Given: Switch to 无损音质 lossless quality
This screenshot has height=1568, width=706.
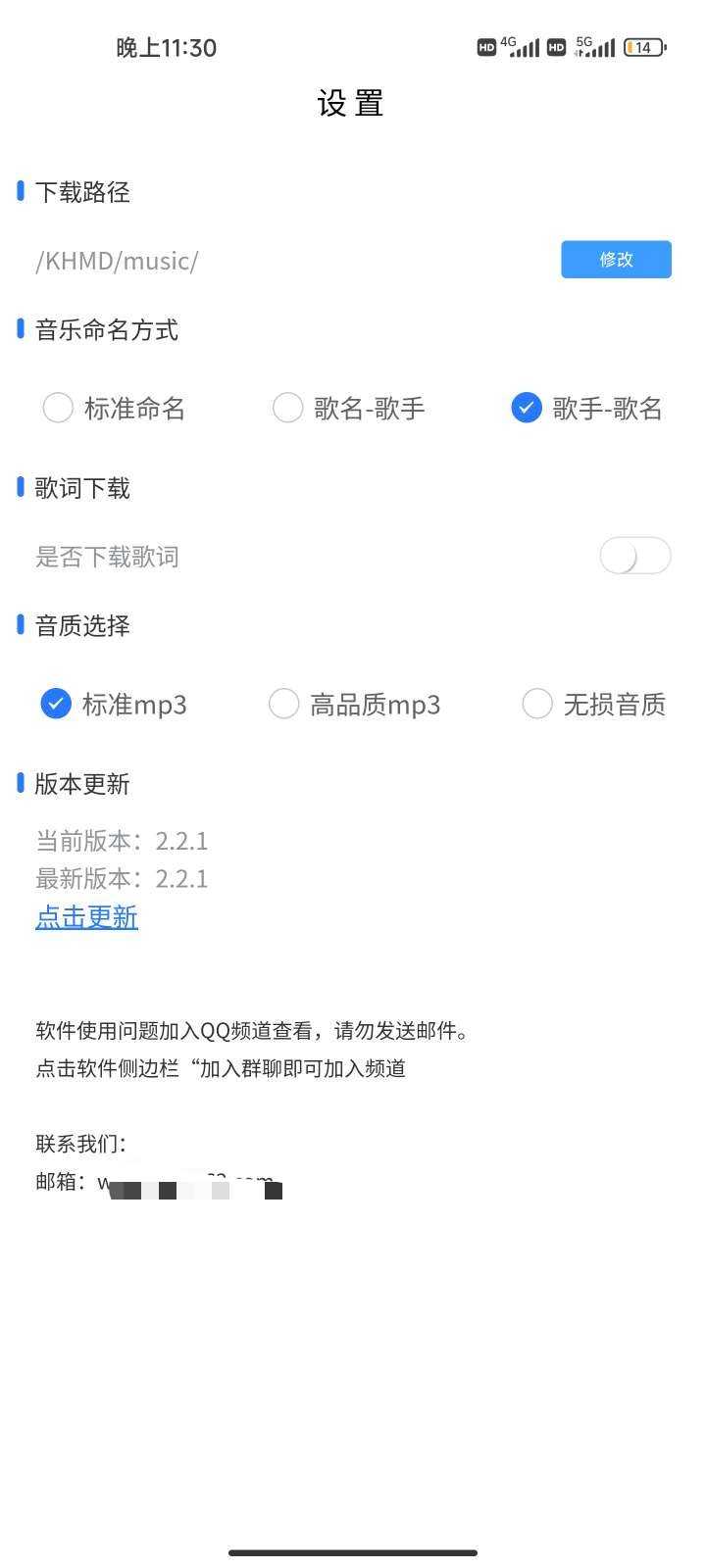Looking at the screenshot, I should 594,704.
